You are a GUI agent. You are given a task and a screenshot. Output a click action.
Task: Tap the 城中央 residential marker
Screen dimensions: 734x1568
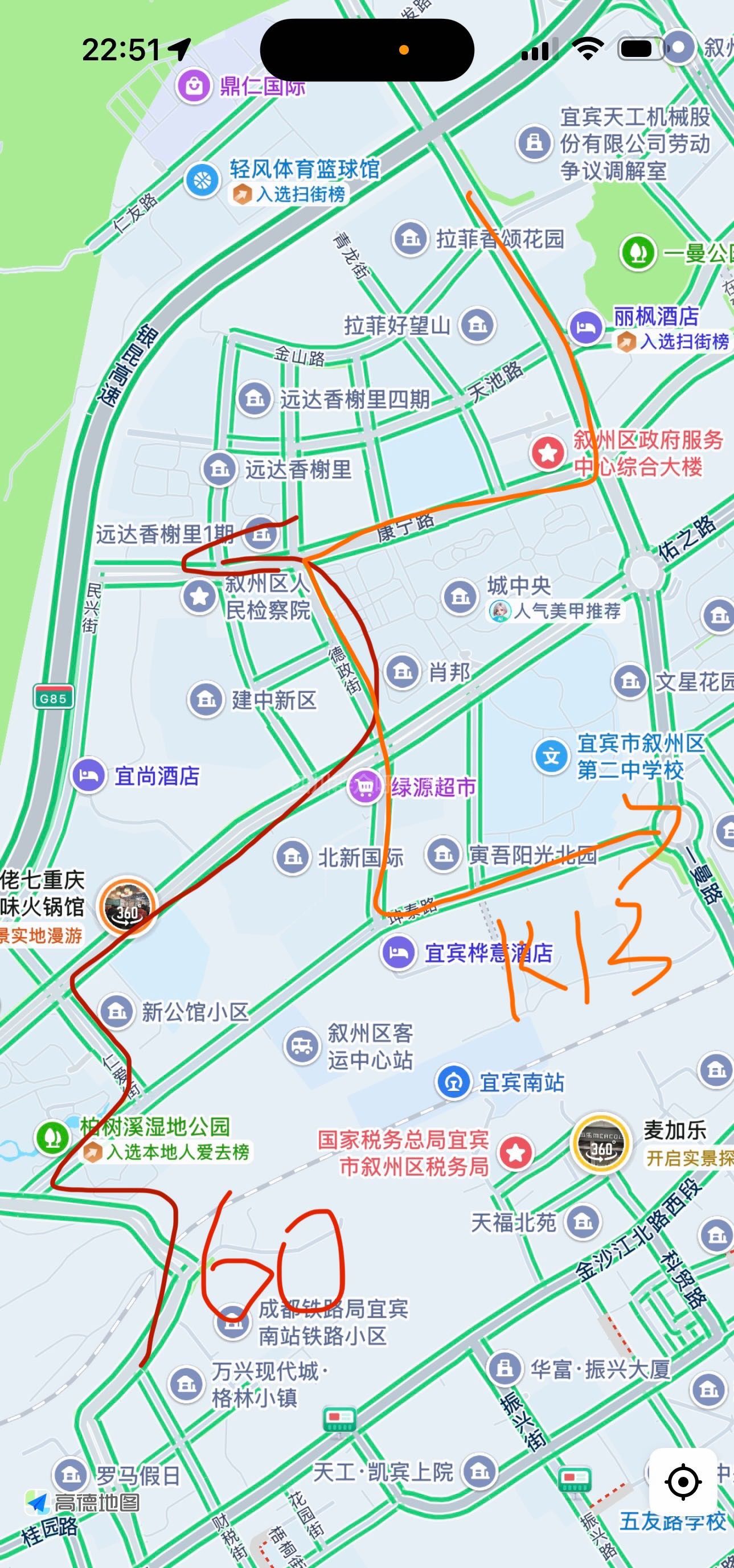pyautogui.click(x=460, y=596)
